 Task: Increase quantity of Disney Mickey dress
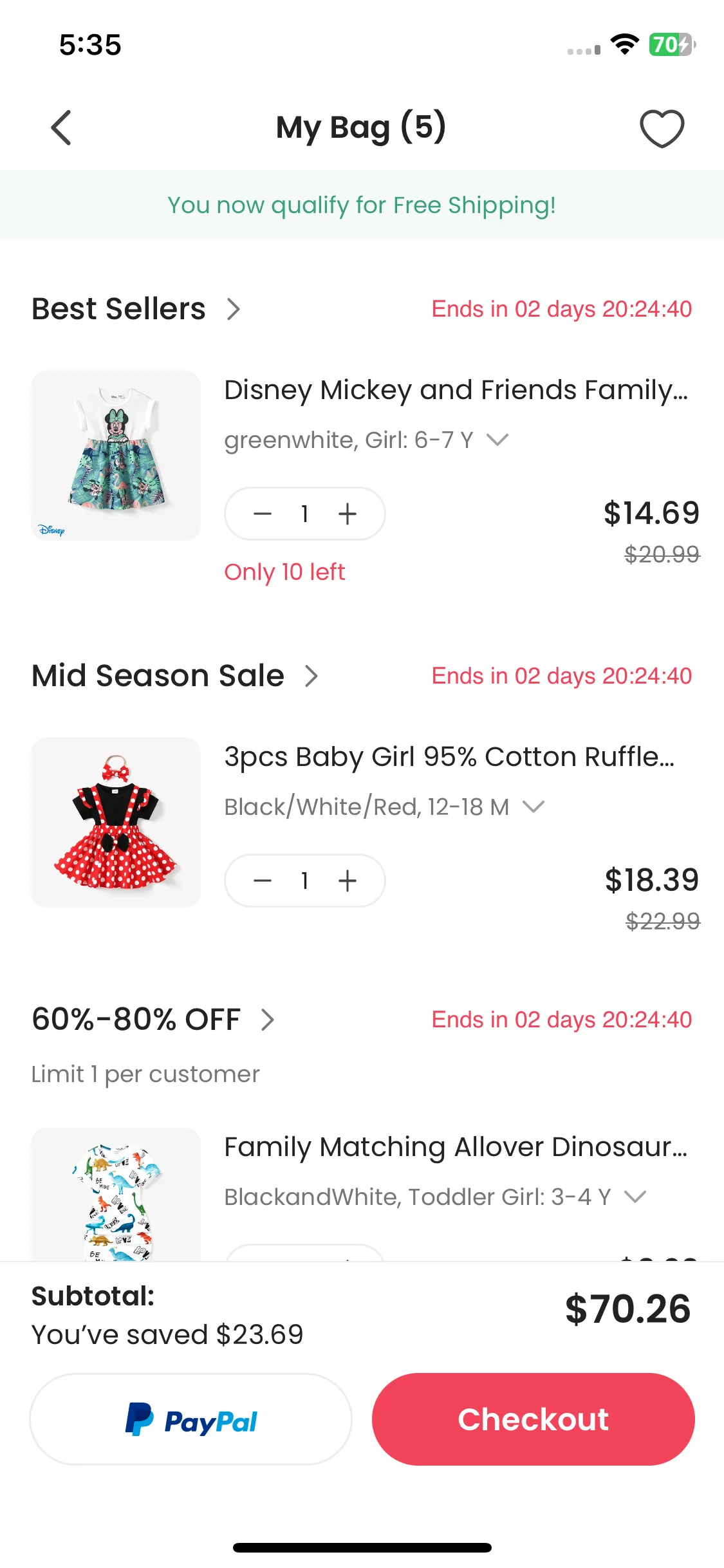(348, 514)
